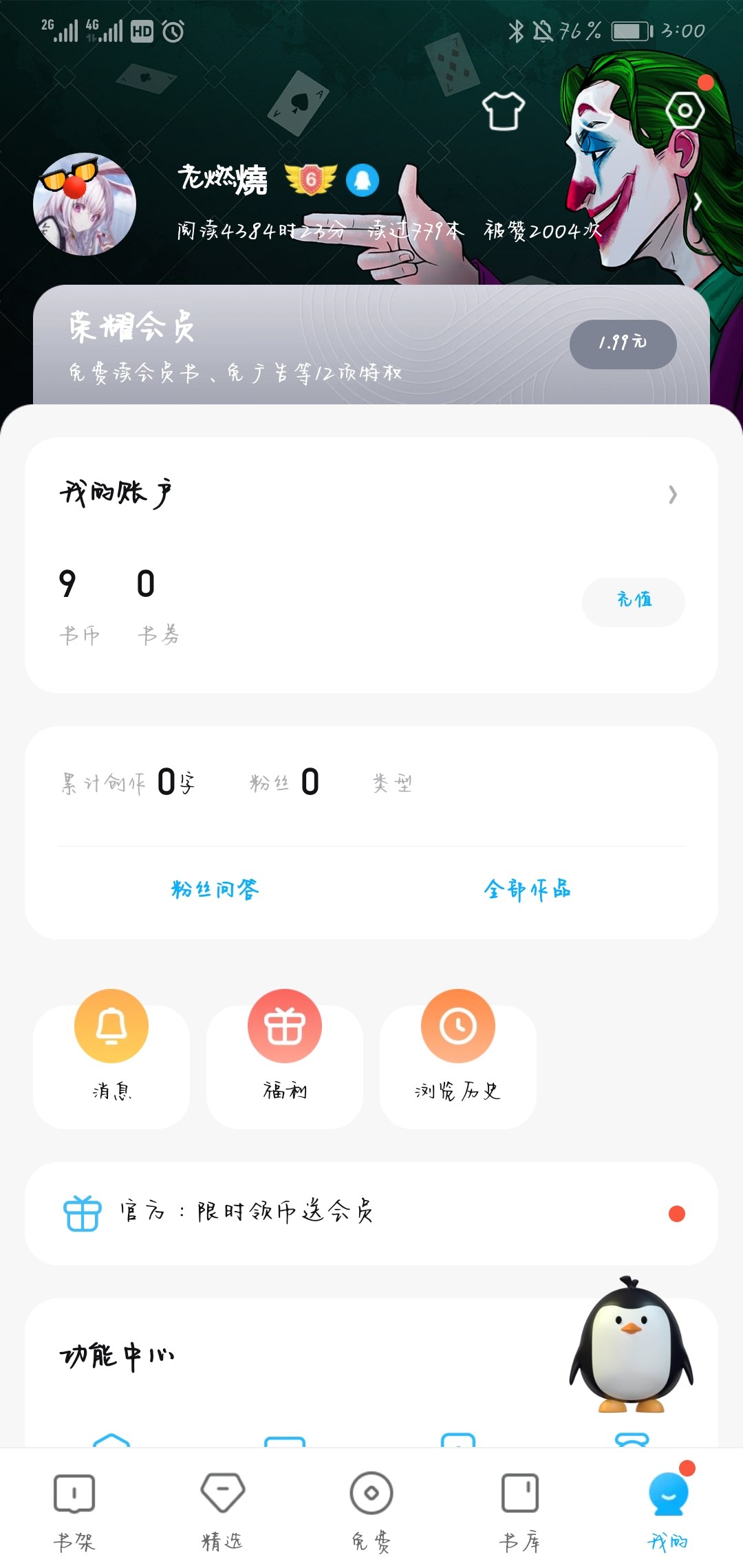Open 官方：限时领币送会员 notice

(371, 1213)
